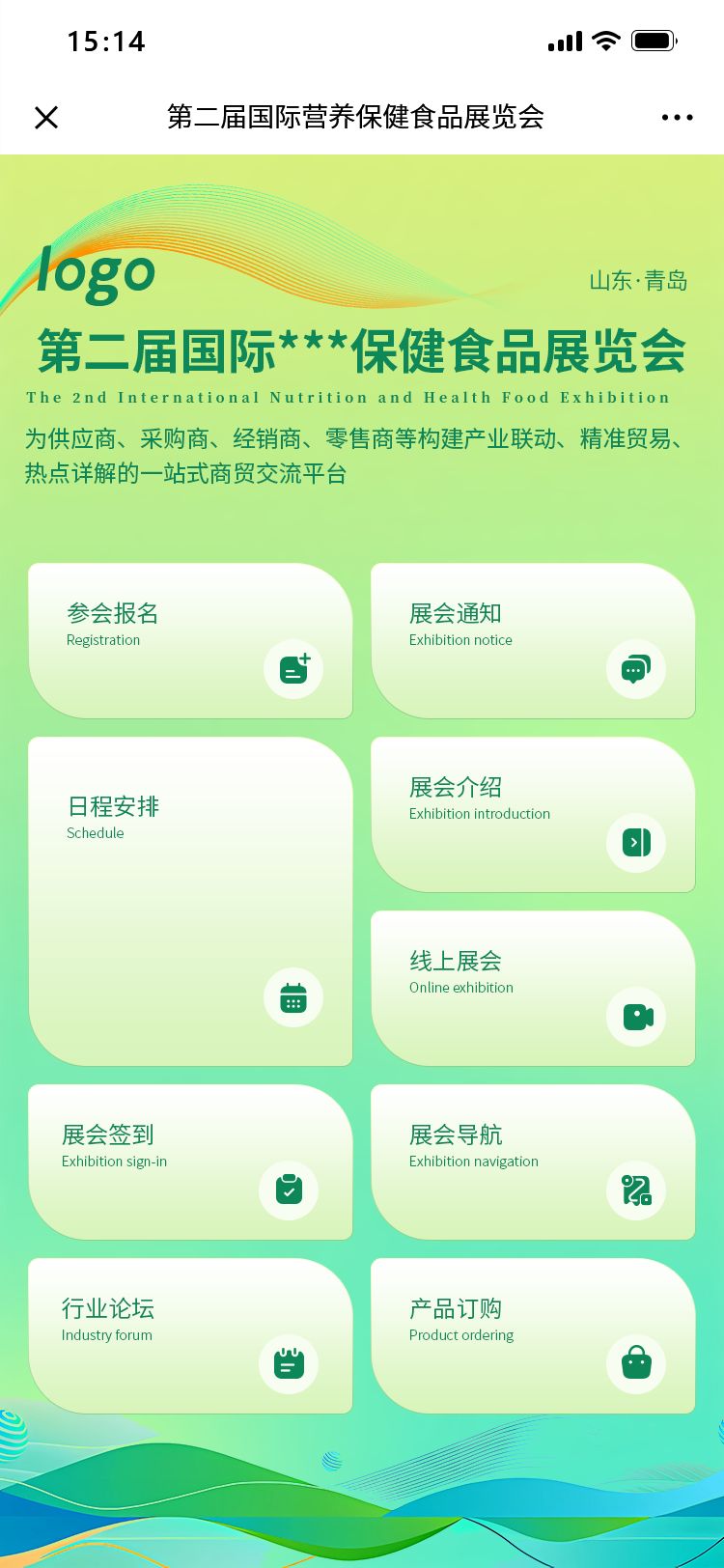The height and width of the screenshot is (1568, 724).
Task: Open the three-dot overflow menu
Action: (677, 118)
